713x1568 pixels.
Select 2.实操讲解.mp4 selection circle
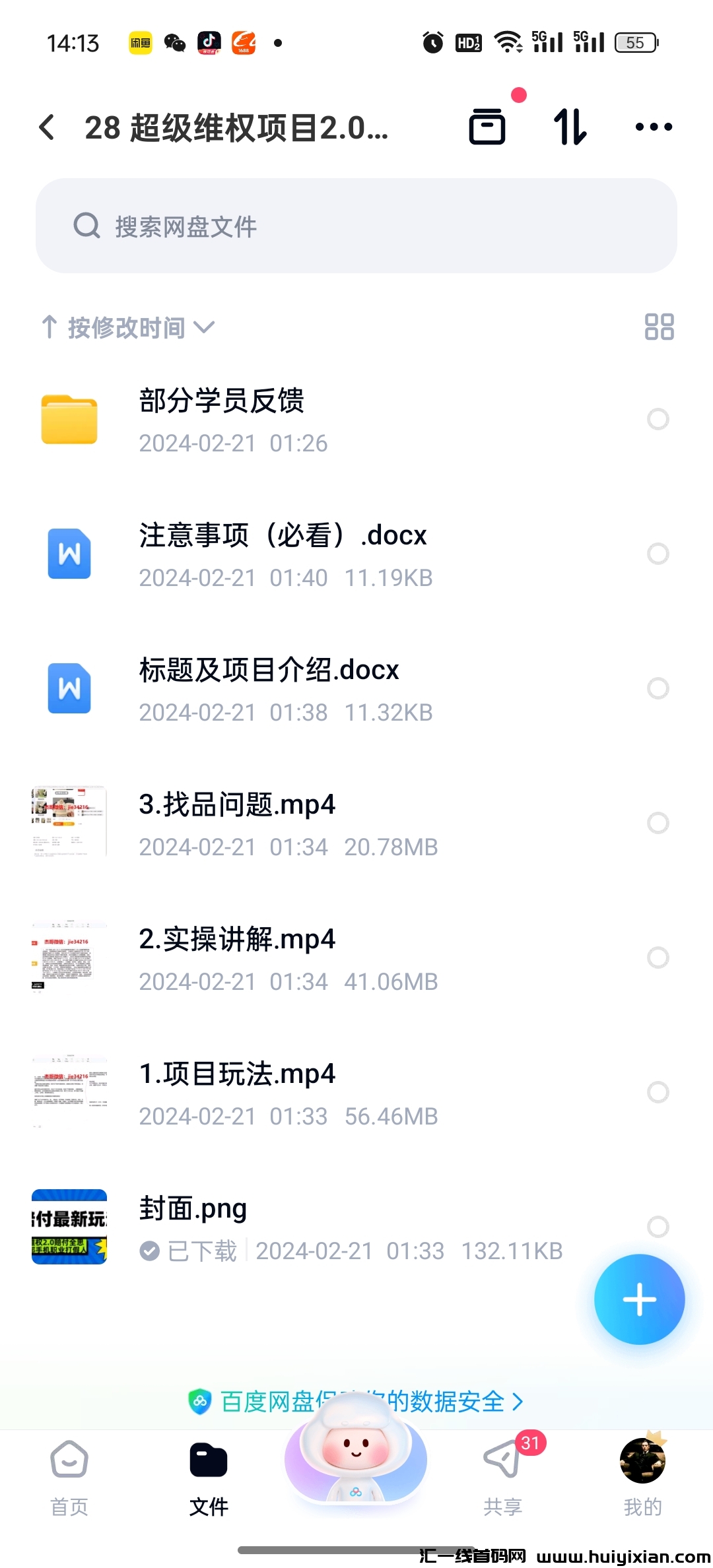[658, 958]
